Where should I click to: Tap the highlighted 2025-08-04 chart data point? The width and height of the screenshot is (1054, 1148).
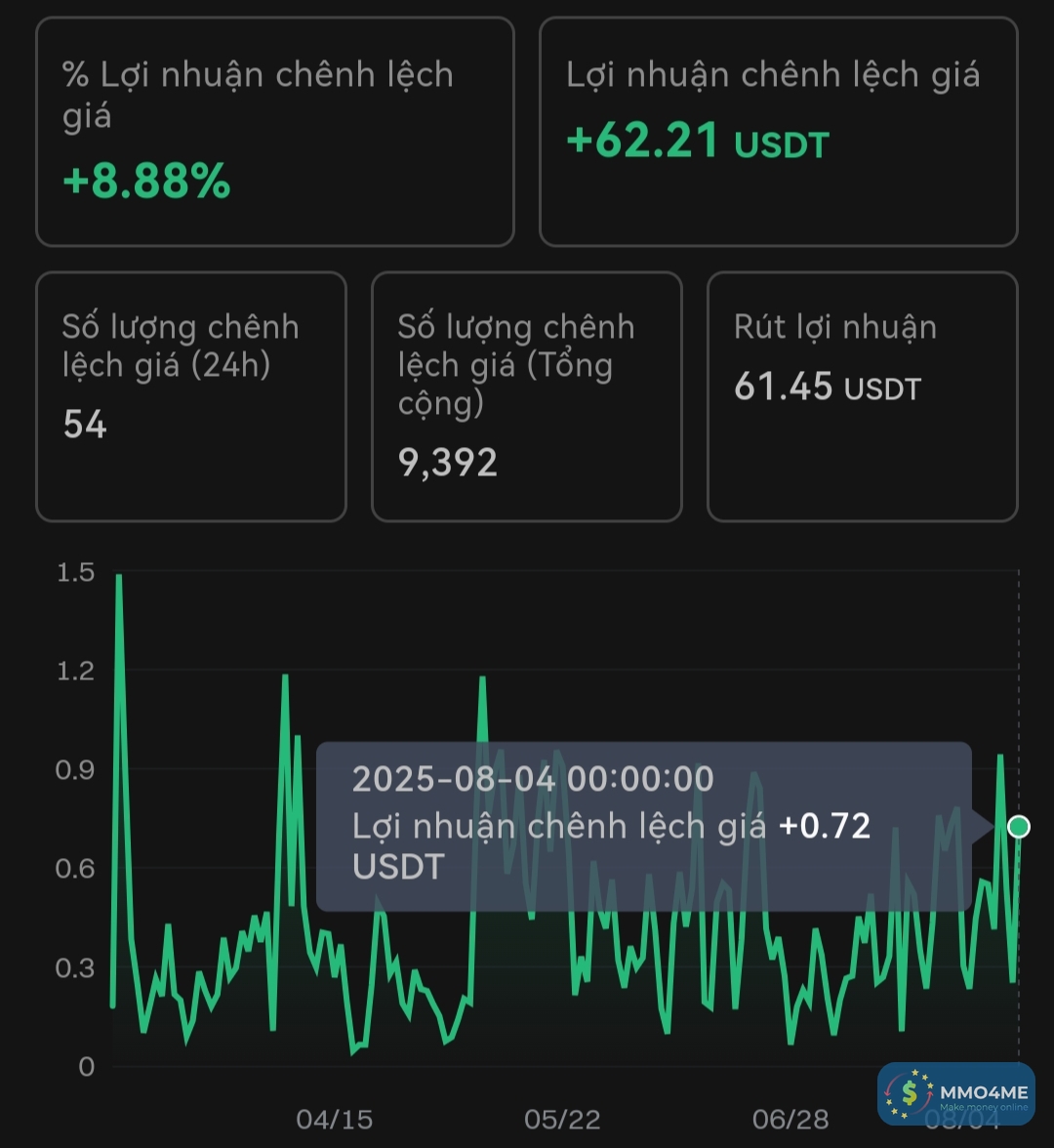(1018, 827)
